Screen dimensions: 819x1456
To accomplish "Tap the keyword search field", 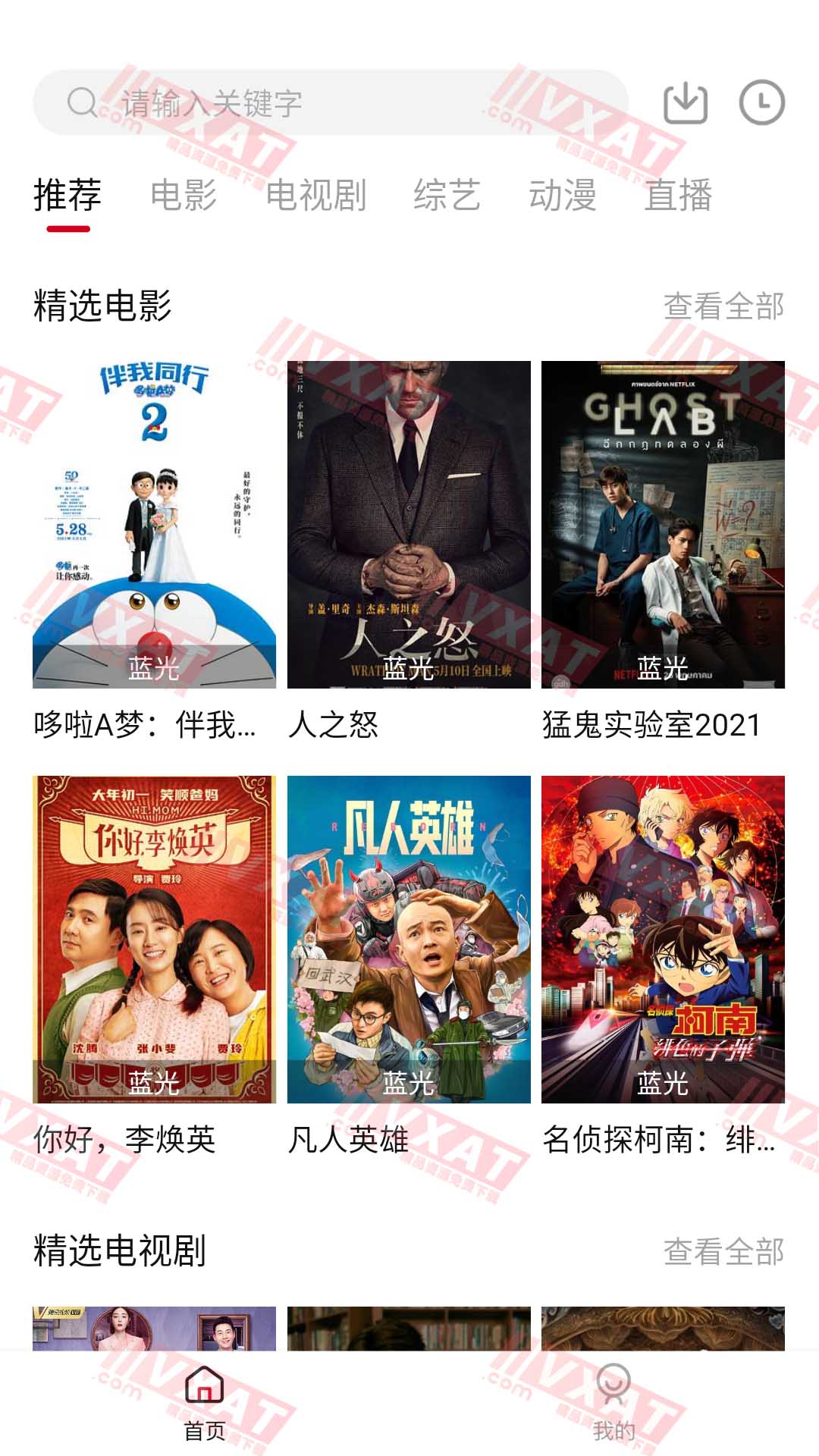I will pos(331,102).
